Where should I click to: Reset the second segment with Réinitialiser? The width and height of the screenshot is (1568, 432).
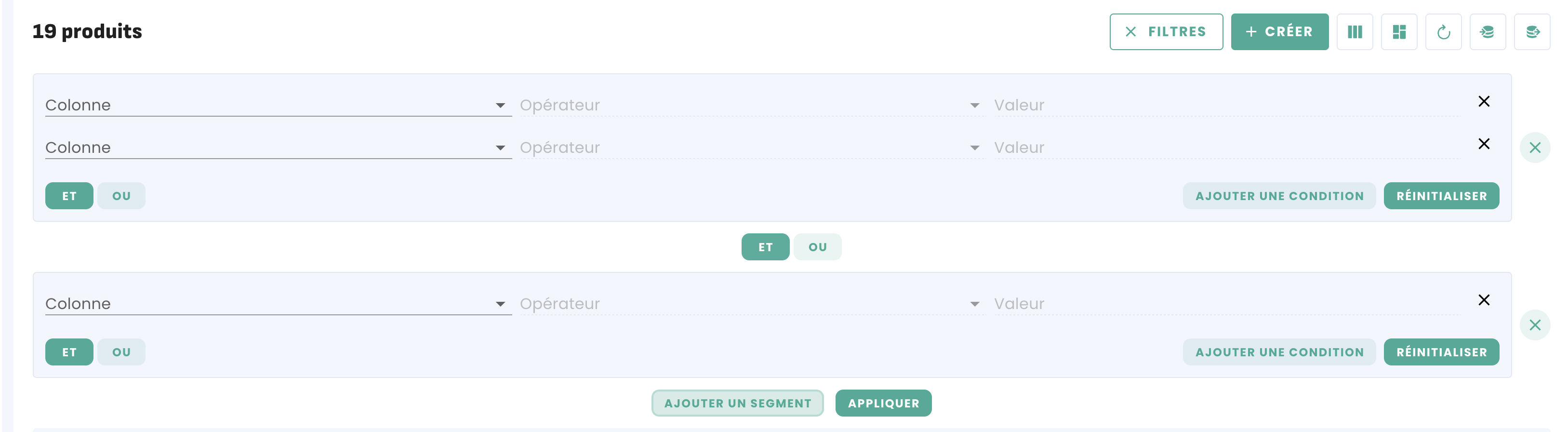[x=1441, y=351]
